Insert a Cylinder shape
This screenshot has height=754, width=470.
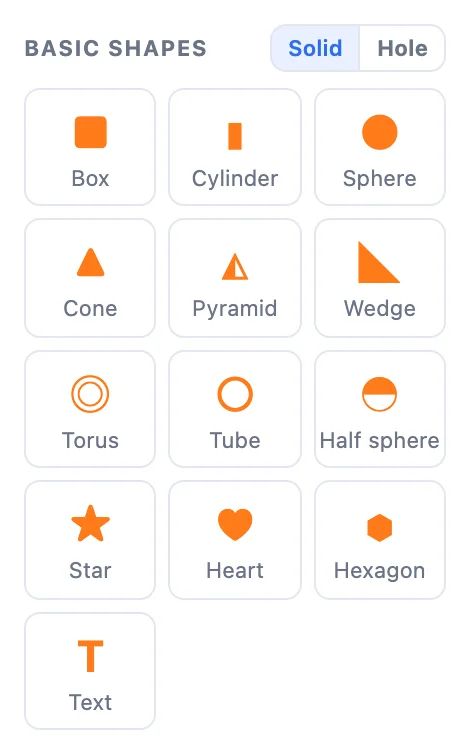click(x=235, y=147)
